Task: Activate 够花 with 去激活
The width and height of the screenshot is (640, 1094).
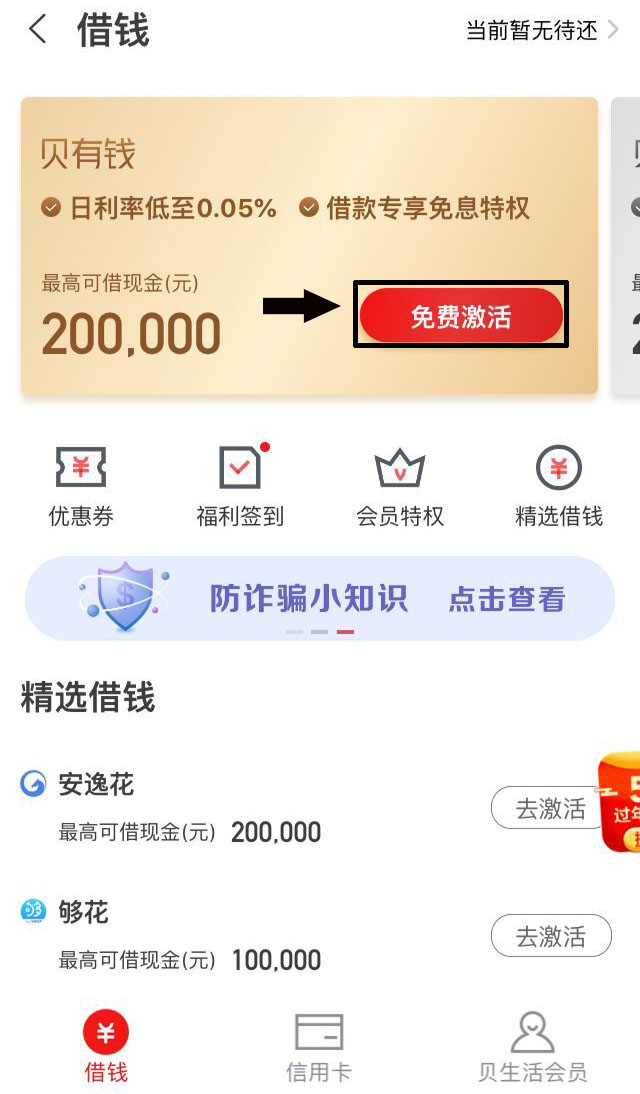Action: [x=550, y=936]
